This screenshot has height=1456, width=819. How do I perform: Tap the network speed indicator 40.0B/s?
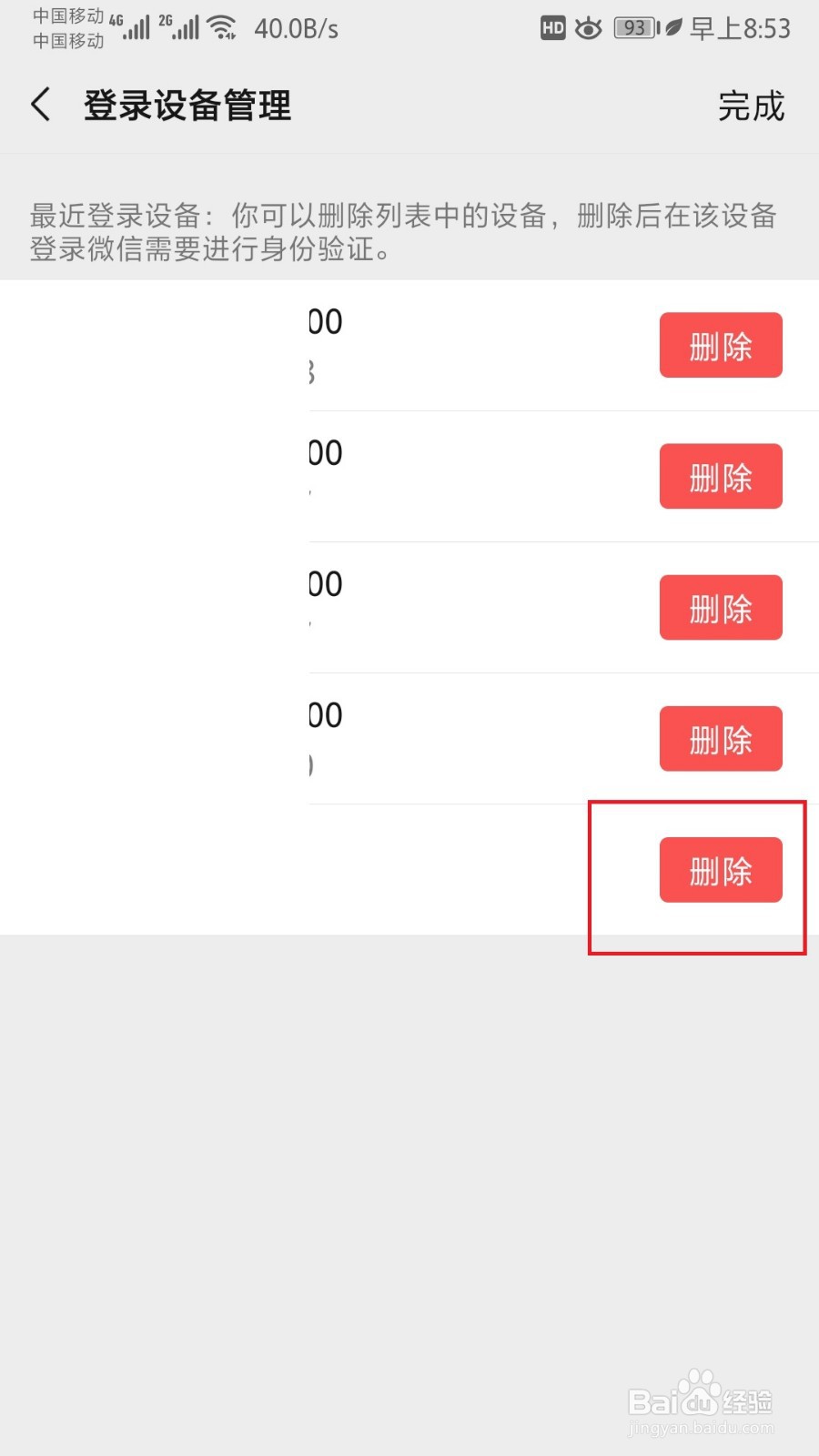(x=298, y=28)
